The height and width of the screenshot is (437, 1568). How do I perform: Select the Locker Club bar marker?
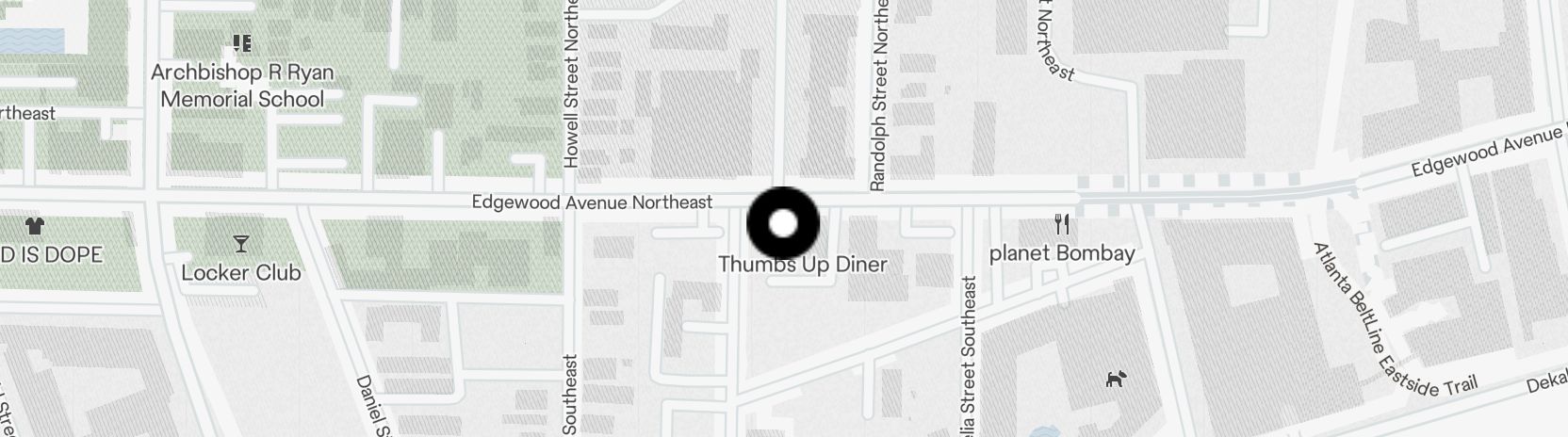click(241, 245)
